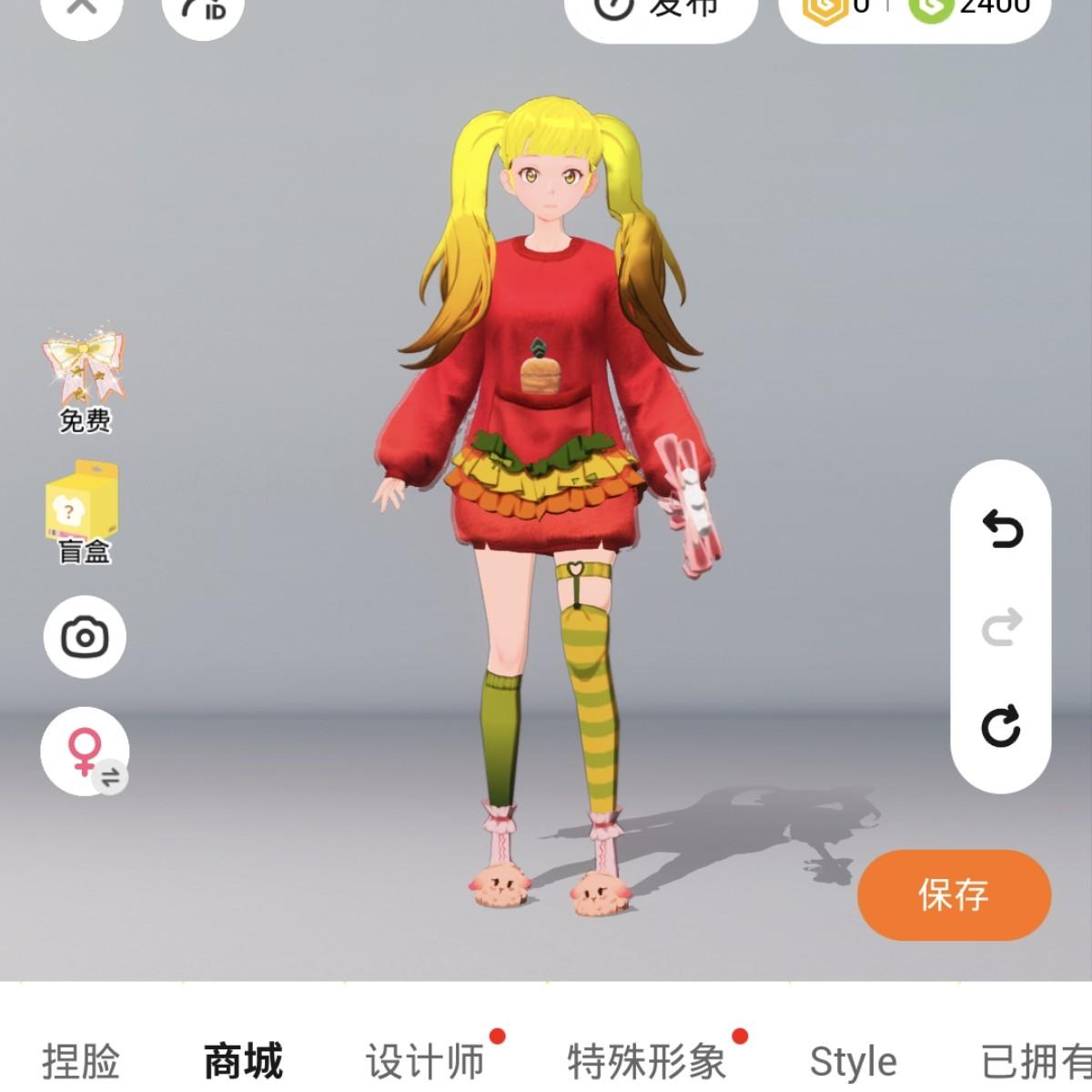The height and width of the screenshot is (1092, 1092).
Task: Open the 设计师 tab
Action: point(425,1061)
